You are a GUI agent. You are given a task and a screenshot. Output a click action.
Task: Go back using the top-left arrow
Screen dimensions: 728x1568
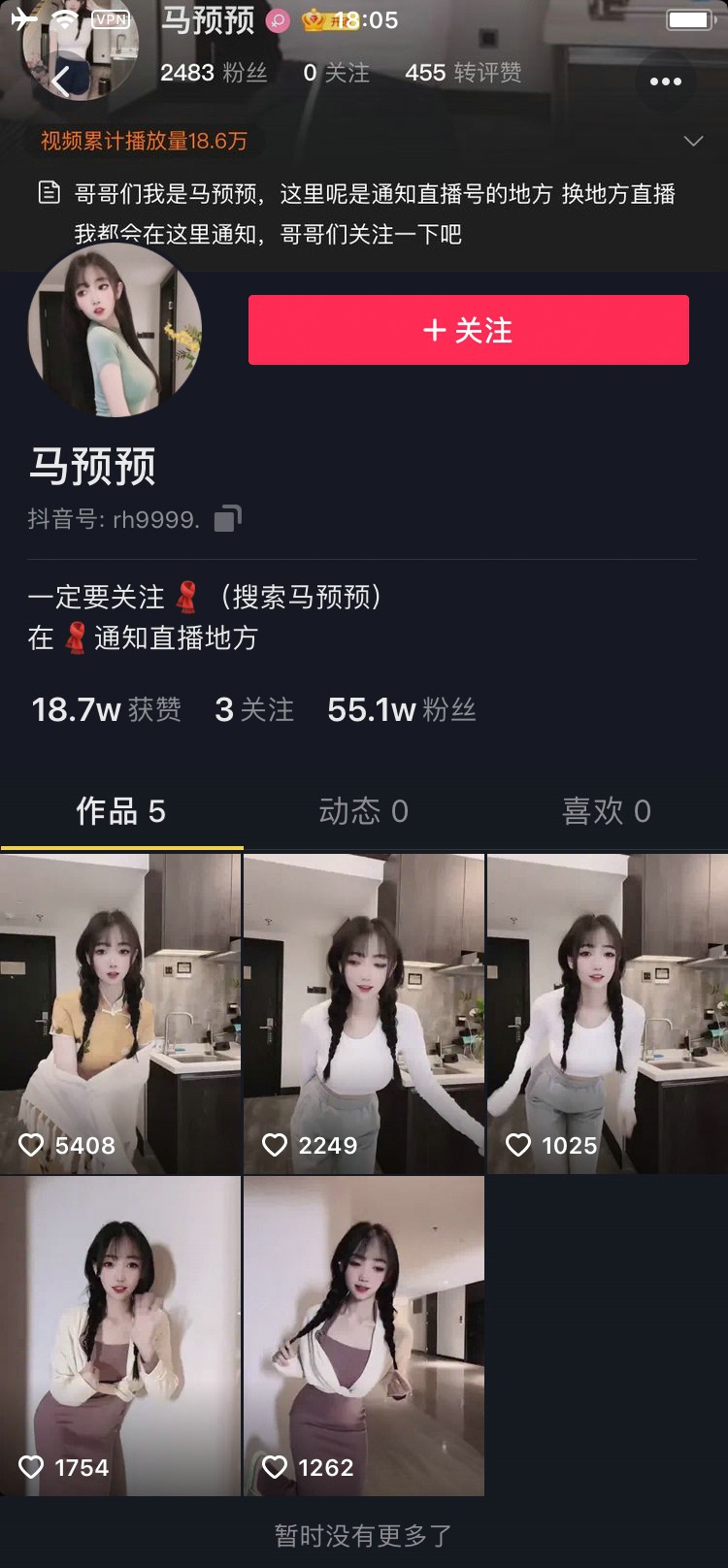pyautogui.click(x=60, y=82)
